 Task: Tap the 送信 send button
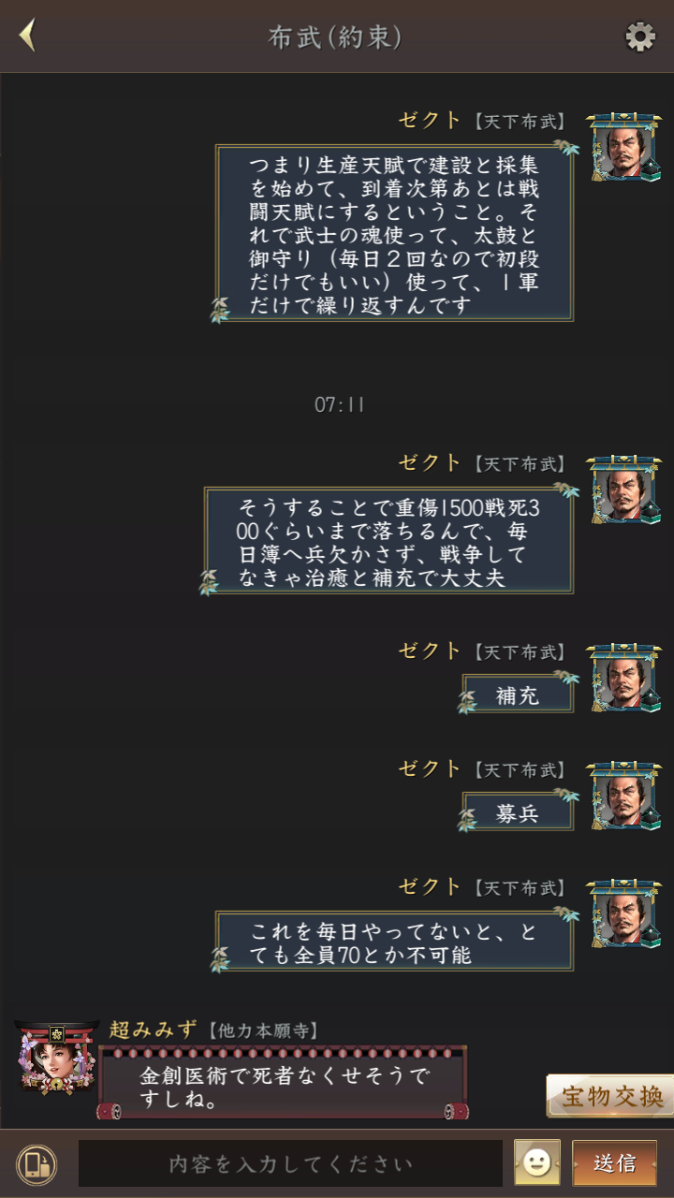[614, 1163]
